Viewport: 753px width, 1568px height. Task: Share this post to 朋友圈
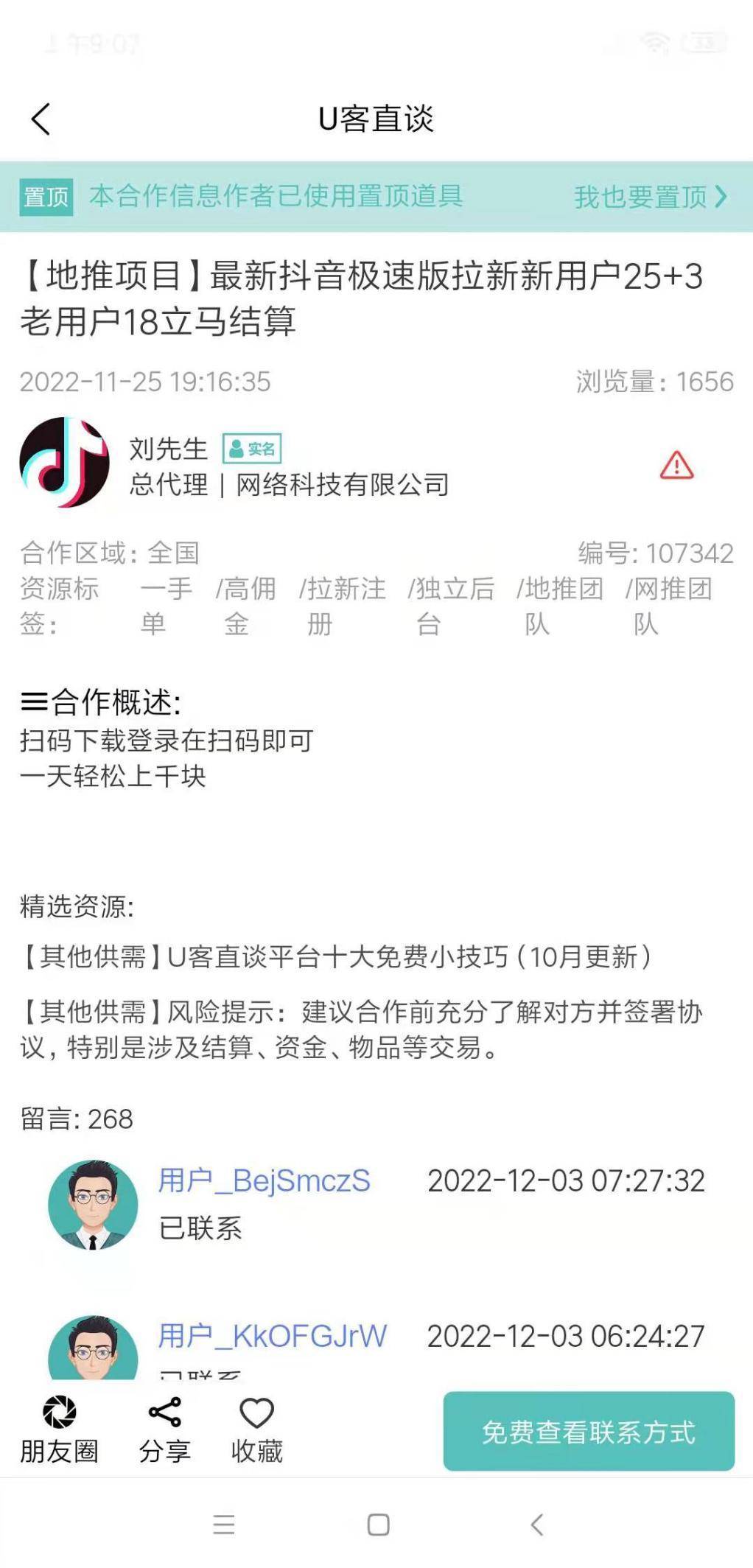(59, 1429)
